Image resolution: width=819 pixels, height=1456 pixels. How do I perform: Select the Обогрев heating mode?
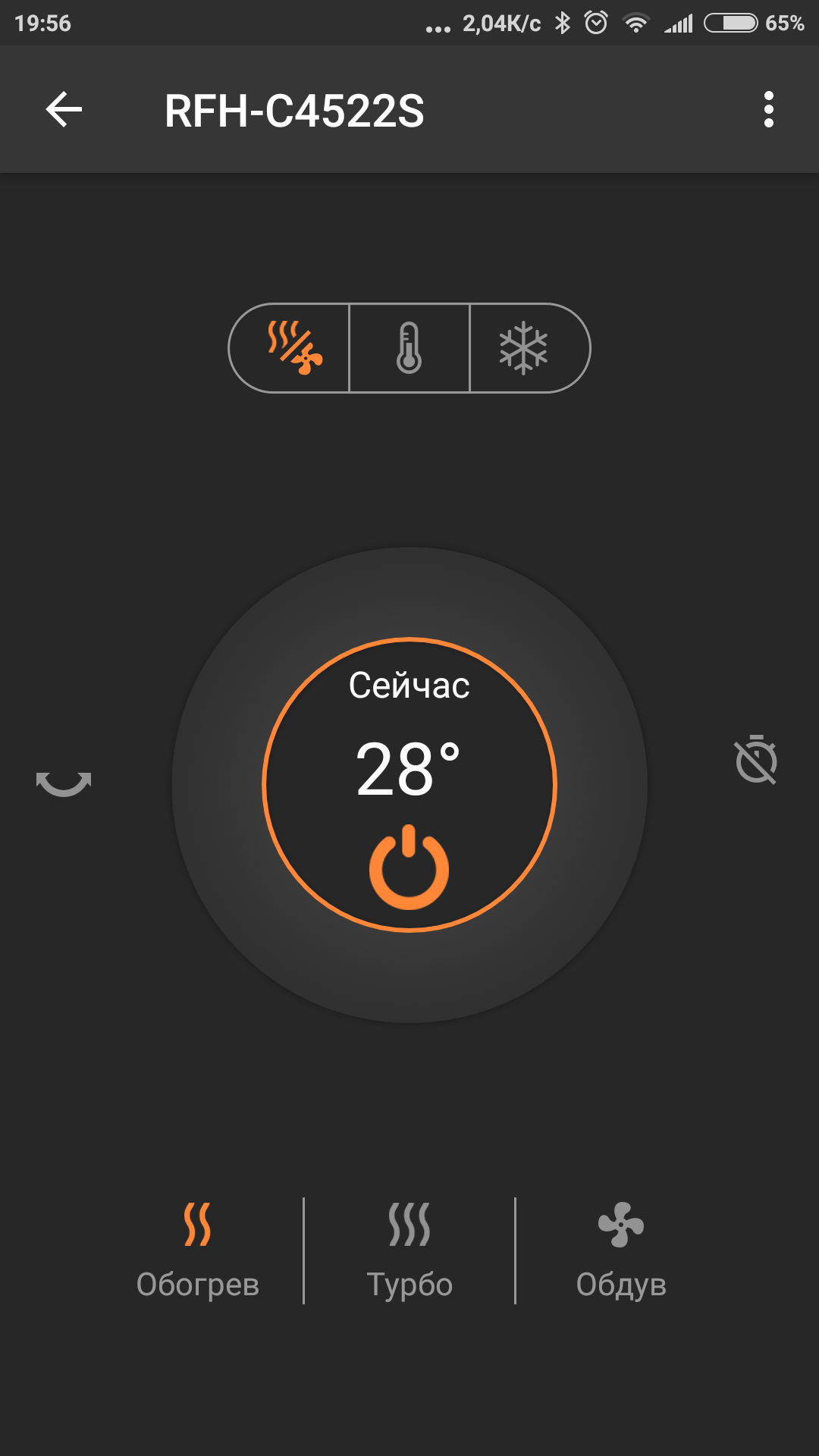(x=197, y=1250)
